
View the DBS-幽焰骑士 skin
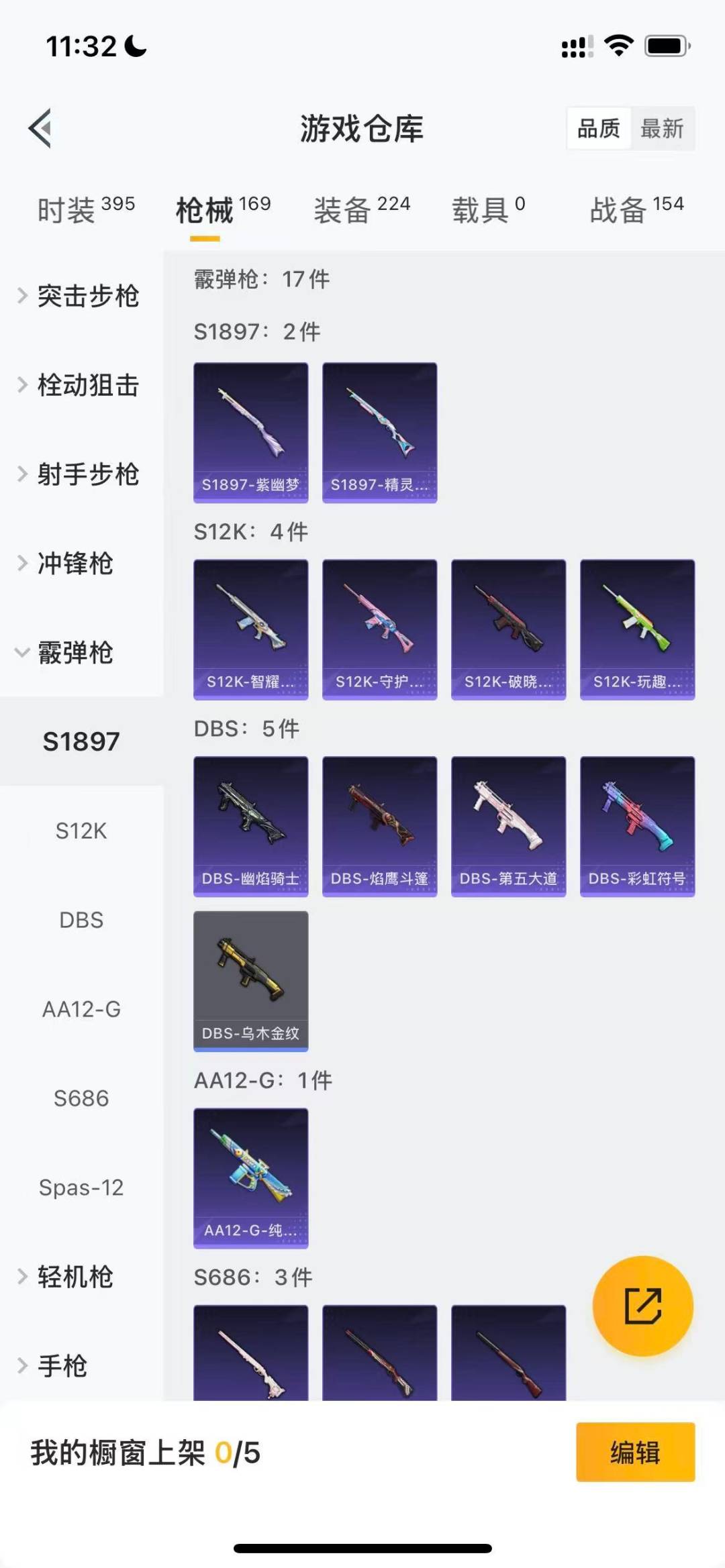coord(250,827)
